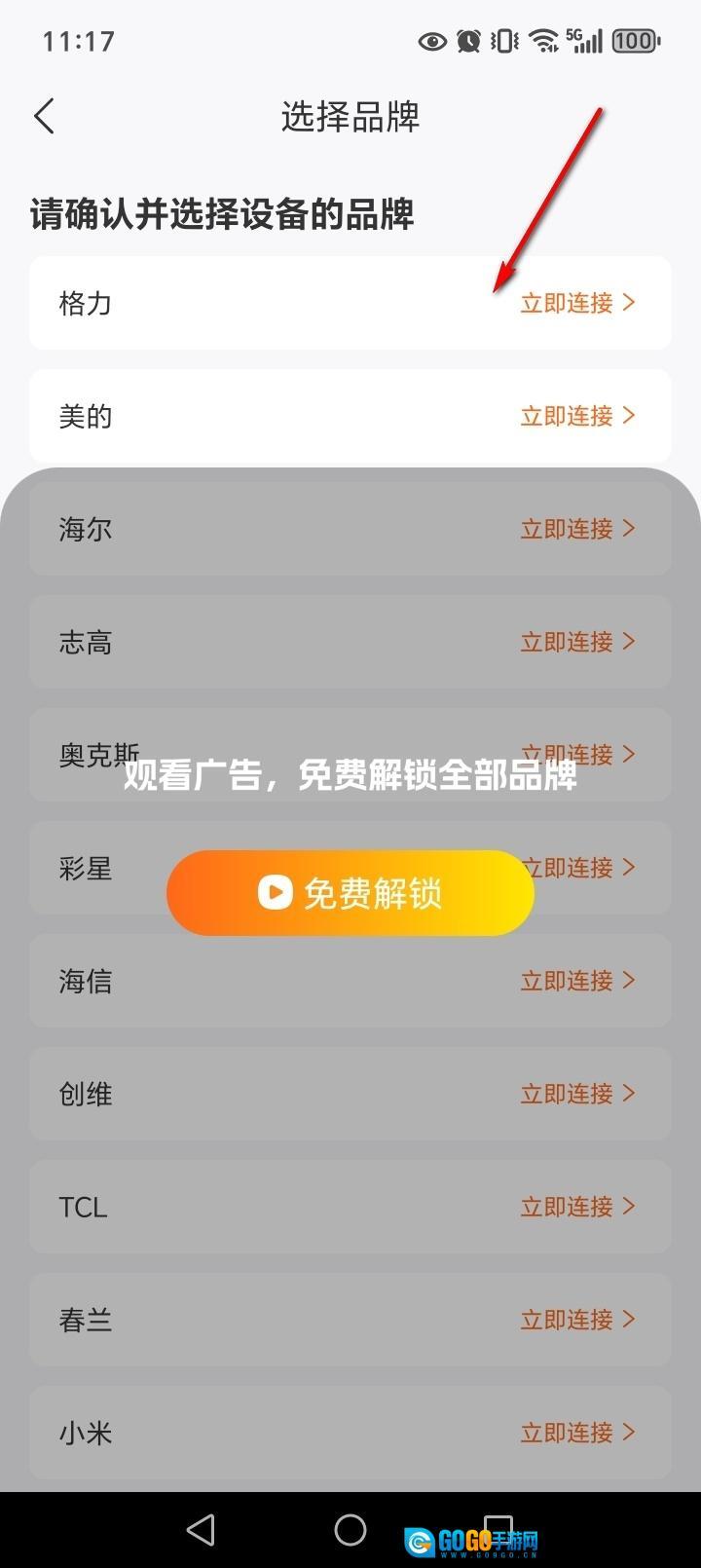Tap the system back button
The height and width of the screenshot is (1568, 701).
point(201,1530)
